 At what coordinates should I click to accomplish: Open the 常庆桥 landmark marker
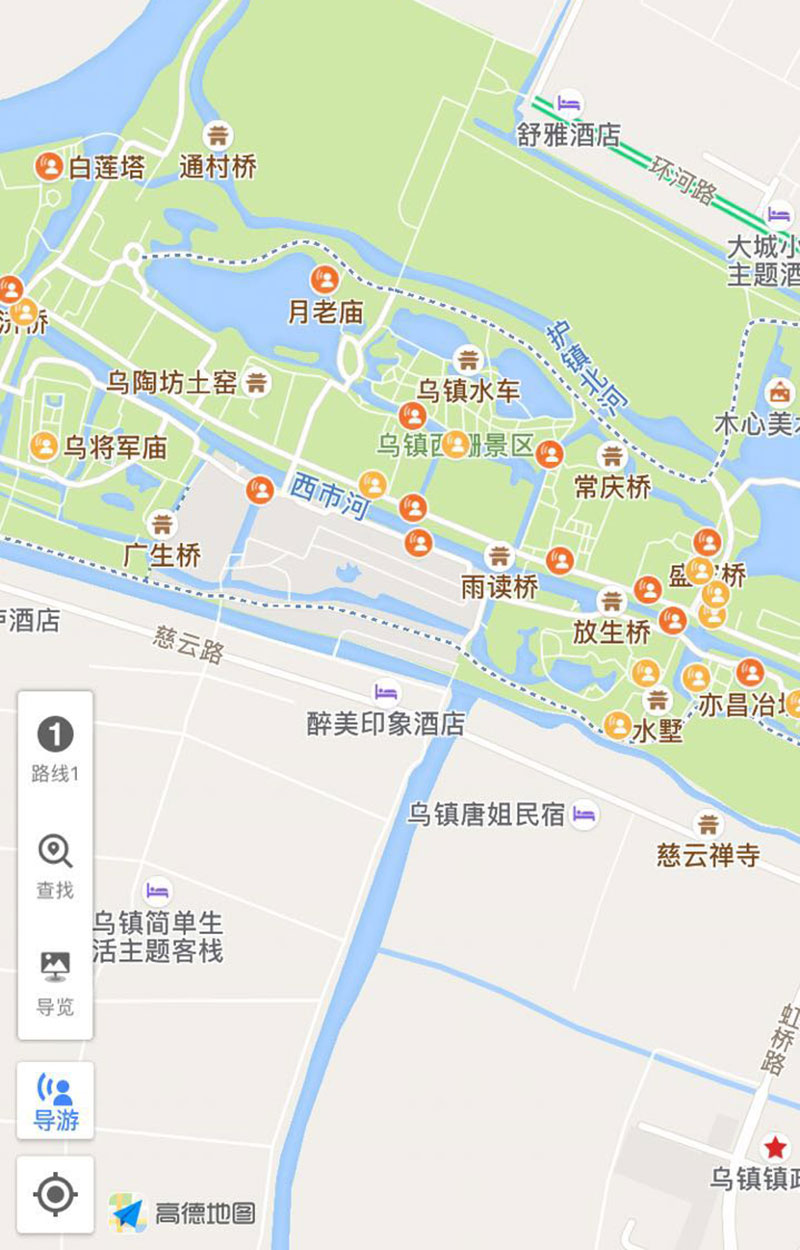point(611,457)
